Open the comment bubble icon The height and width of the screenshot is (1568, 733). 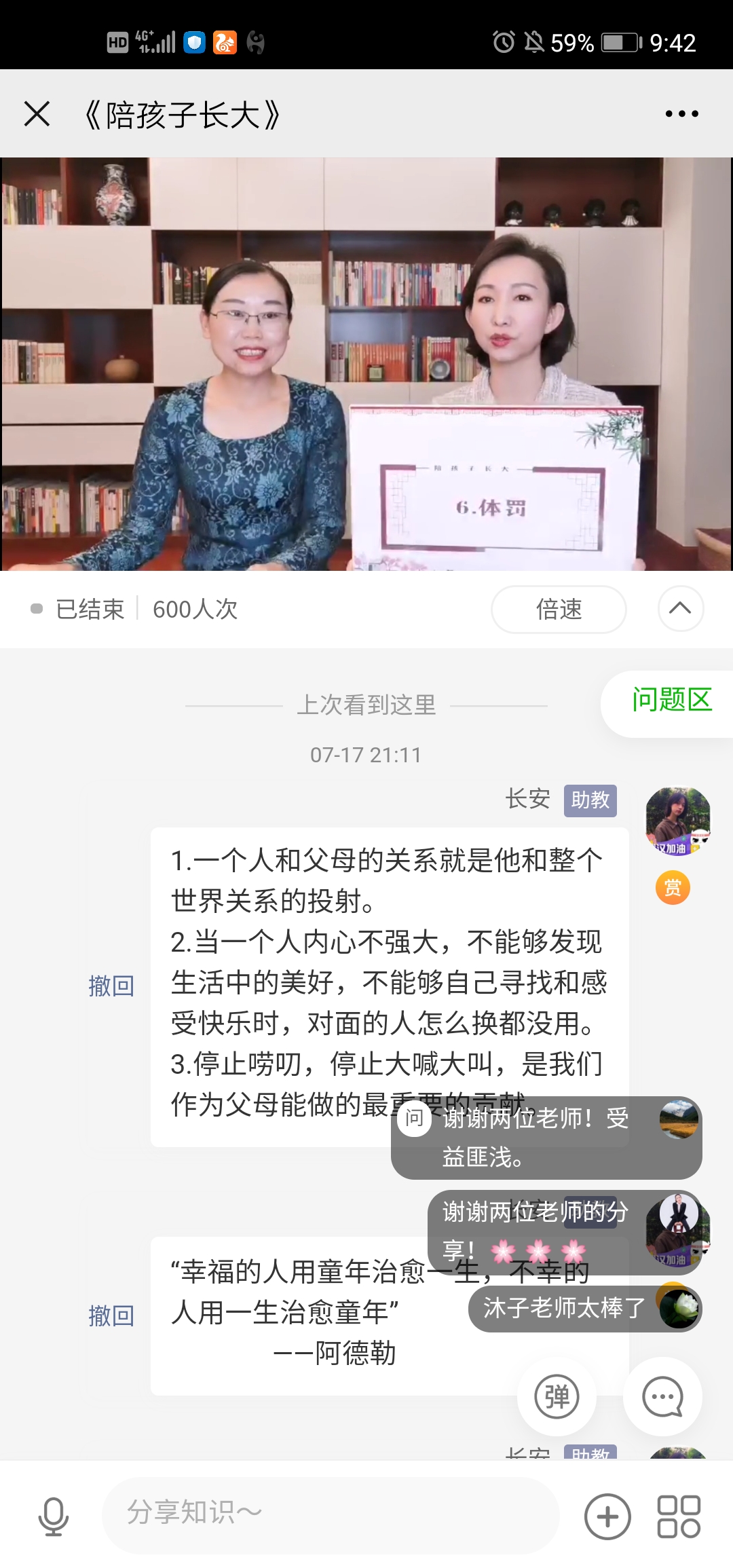[662, 1396]
